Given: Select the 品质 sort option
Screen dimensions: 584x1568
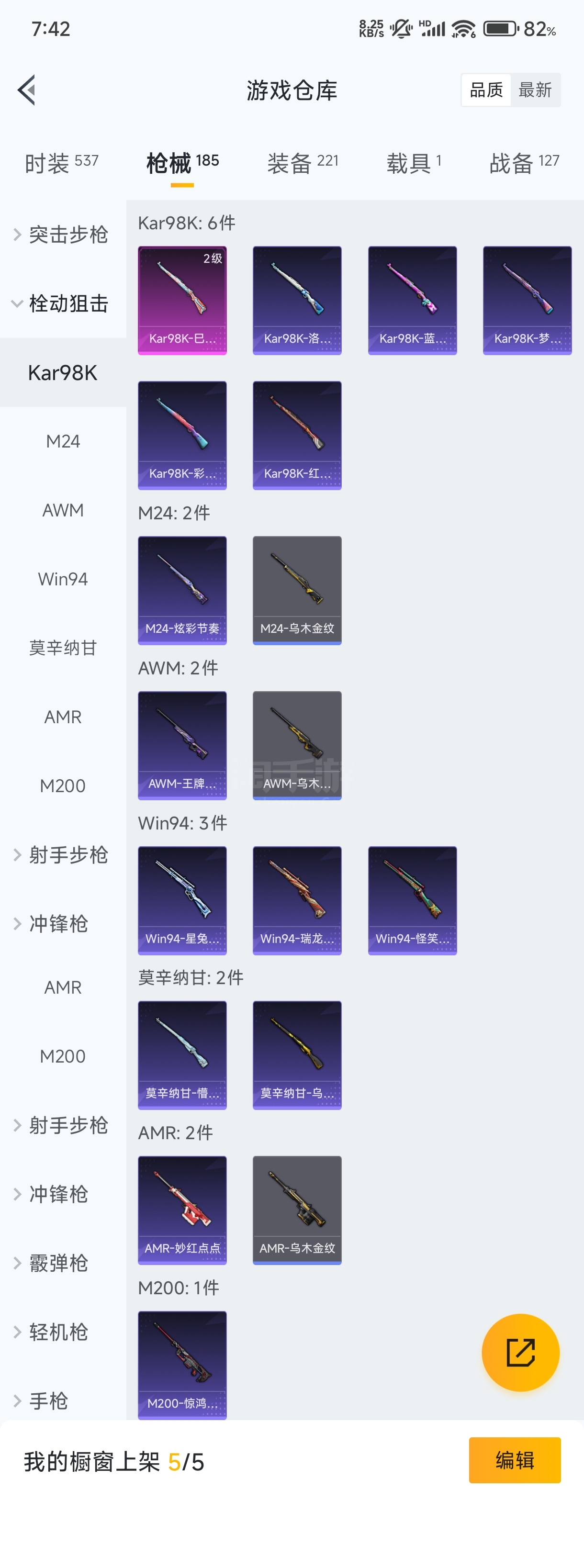Looking at the screenshot, I should tap(486, 90).
